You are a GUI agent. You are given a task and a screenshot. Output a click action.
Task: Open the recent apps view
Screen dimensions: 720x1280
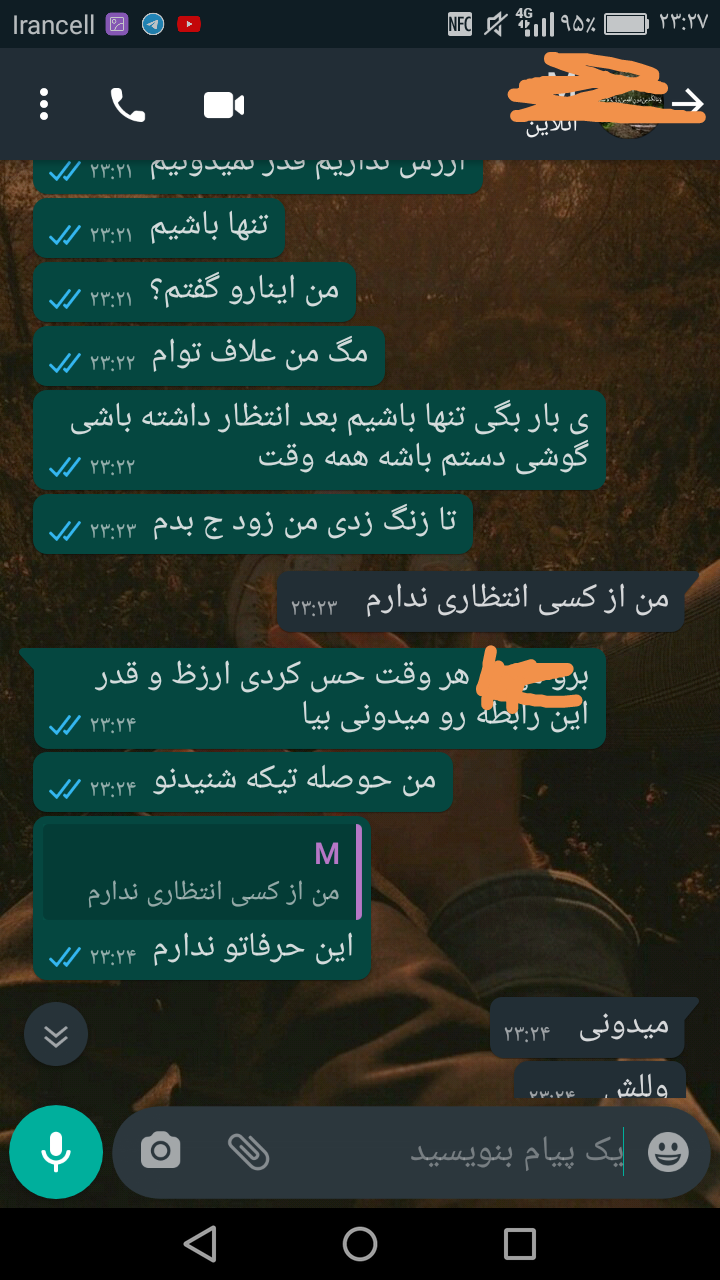[x=520, y=1244]
